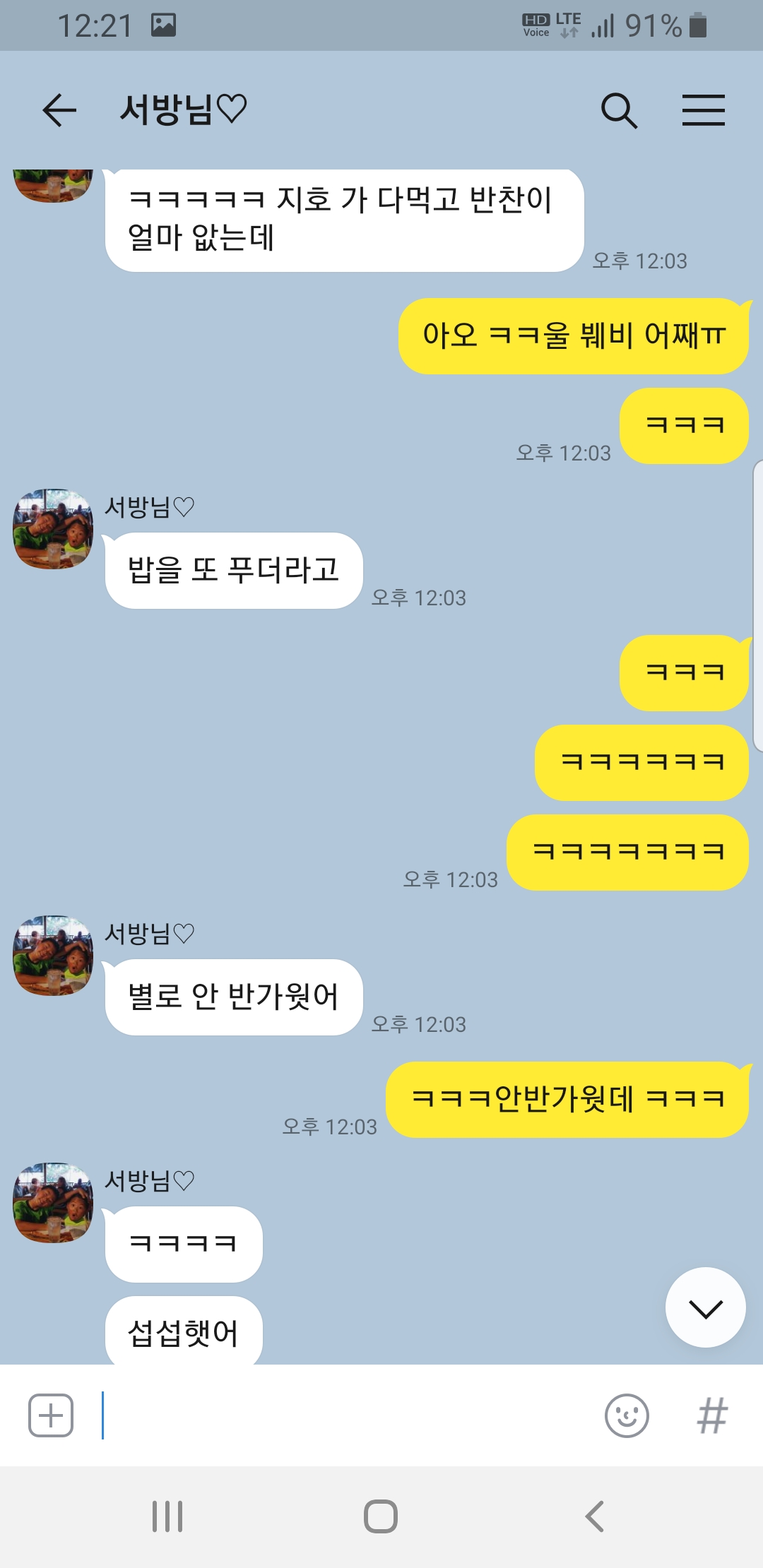
Task: Tap the system home button
Action: click(x=381, y=1516)
